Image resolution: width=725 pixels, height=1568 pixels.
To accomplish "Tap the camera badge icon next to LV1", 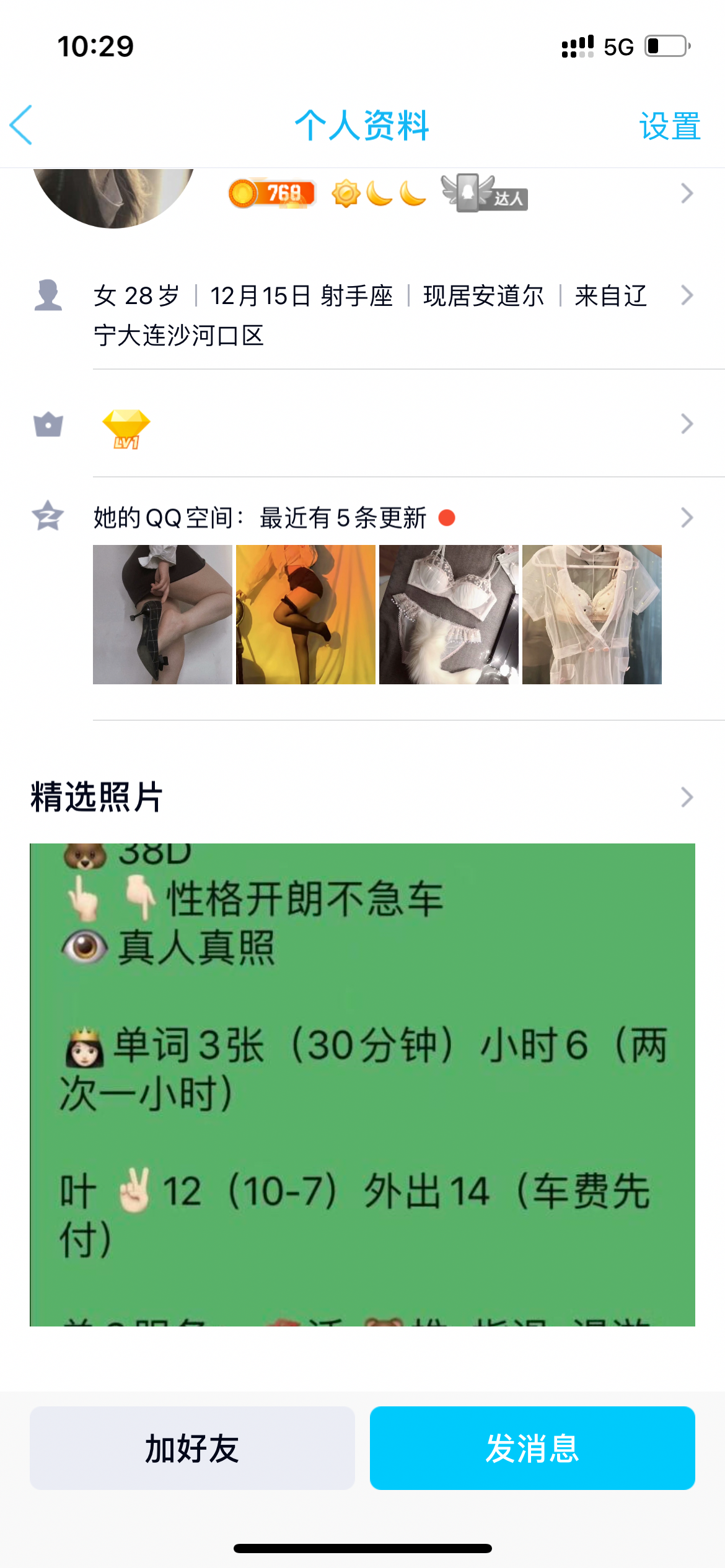I will 48,425.
